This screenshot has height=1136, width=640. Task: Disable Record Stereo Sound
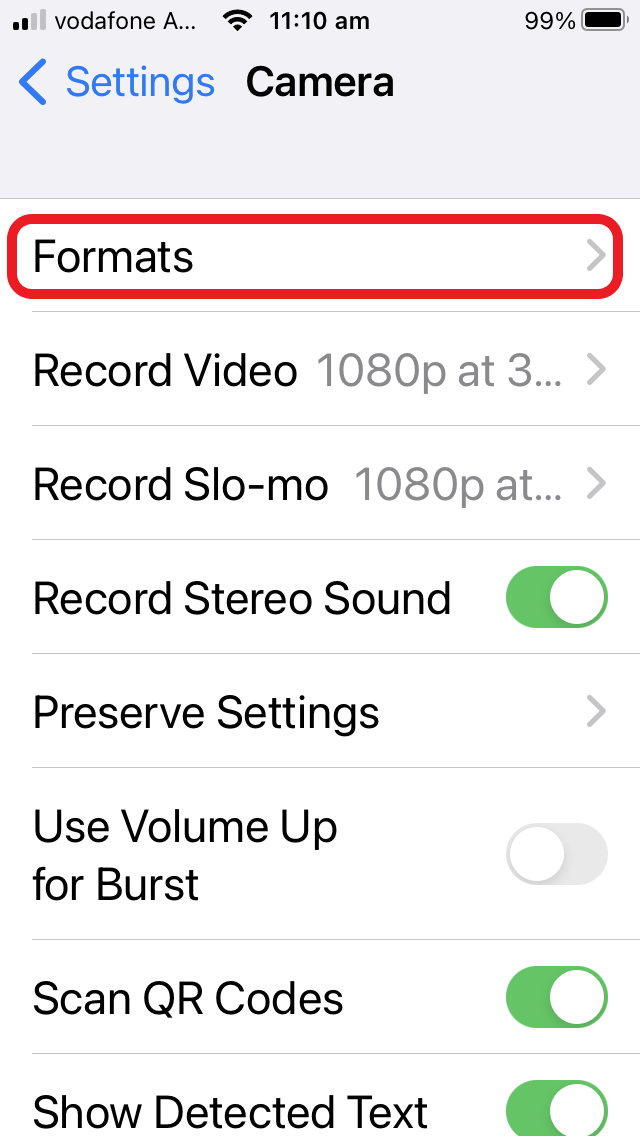557,598
